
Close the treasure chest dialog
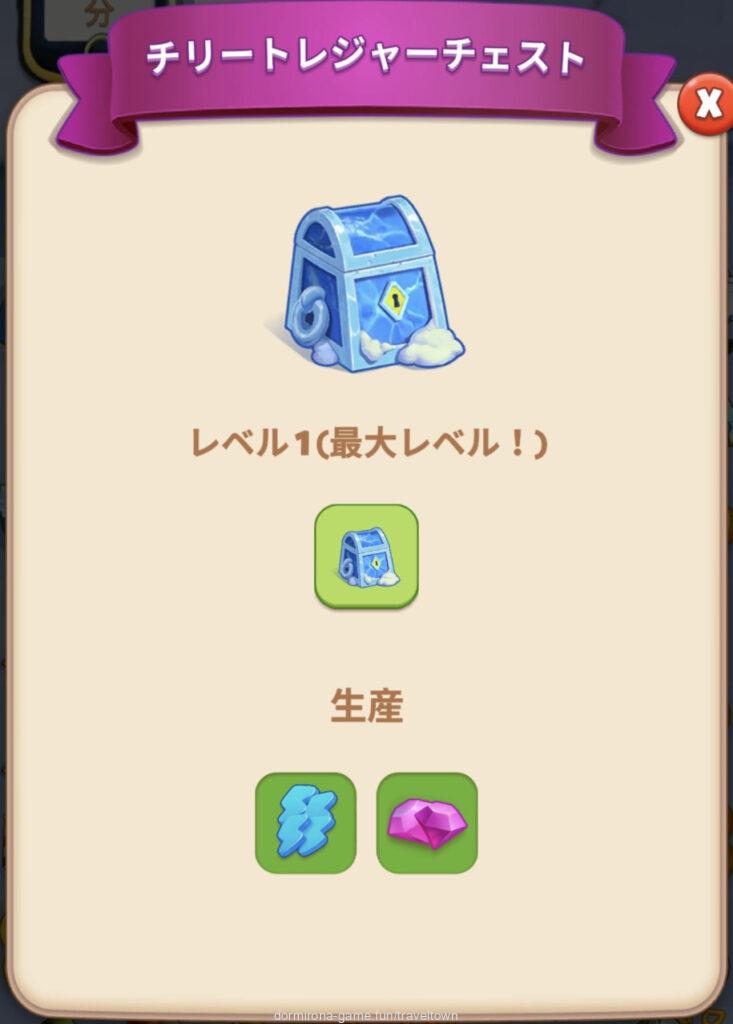coord(708,104)
